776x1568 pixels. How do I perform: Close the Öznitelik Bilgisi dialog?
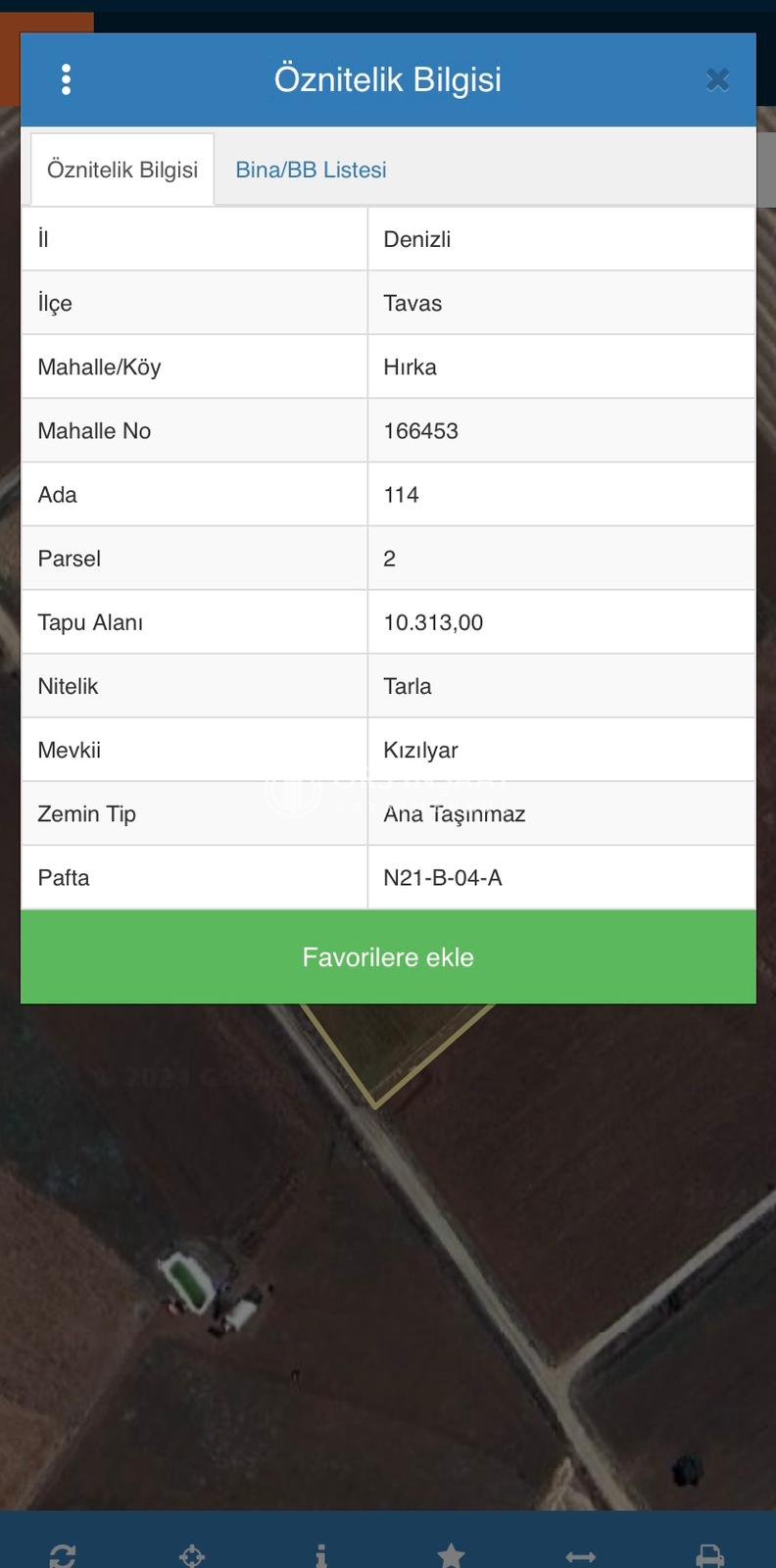click(x=717, y=79)
